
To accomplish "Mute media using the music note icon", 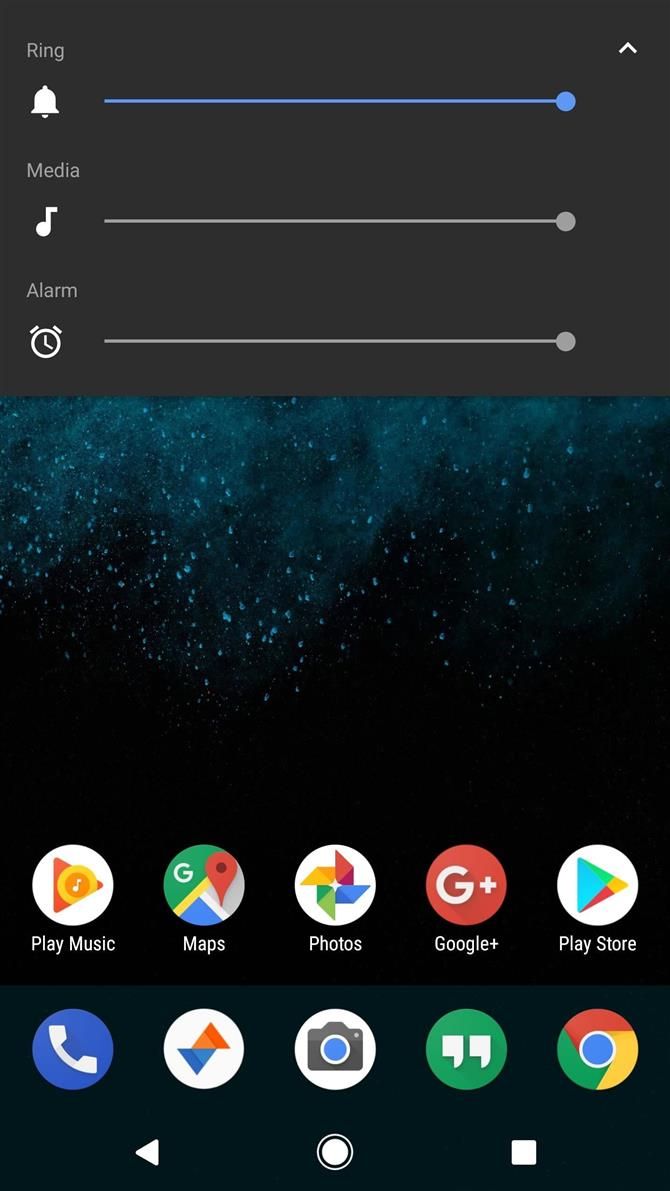I will [46, 221].
